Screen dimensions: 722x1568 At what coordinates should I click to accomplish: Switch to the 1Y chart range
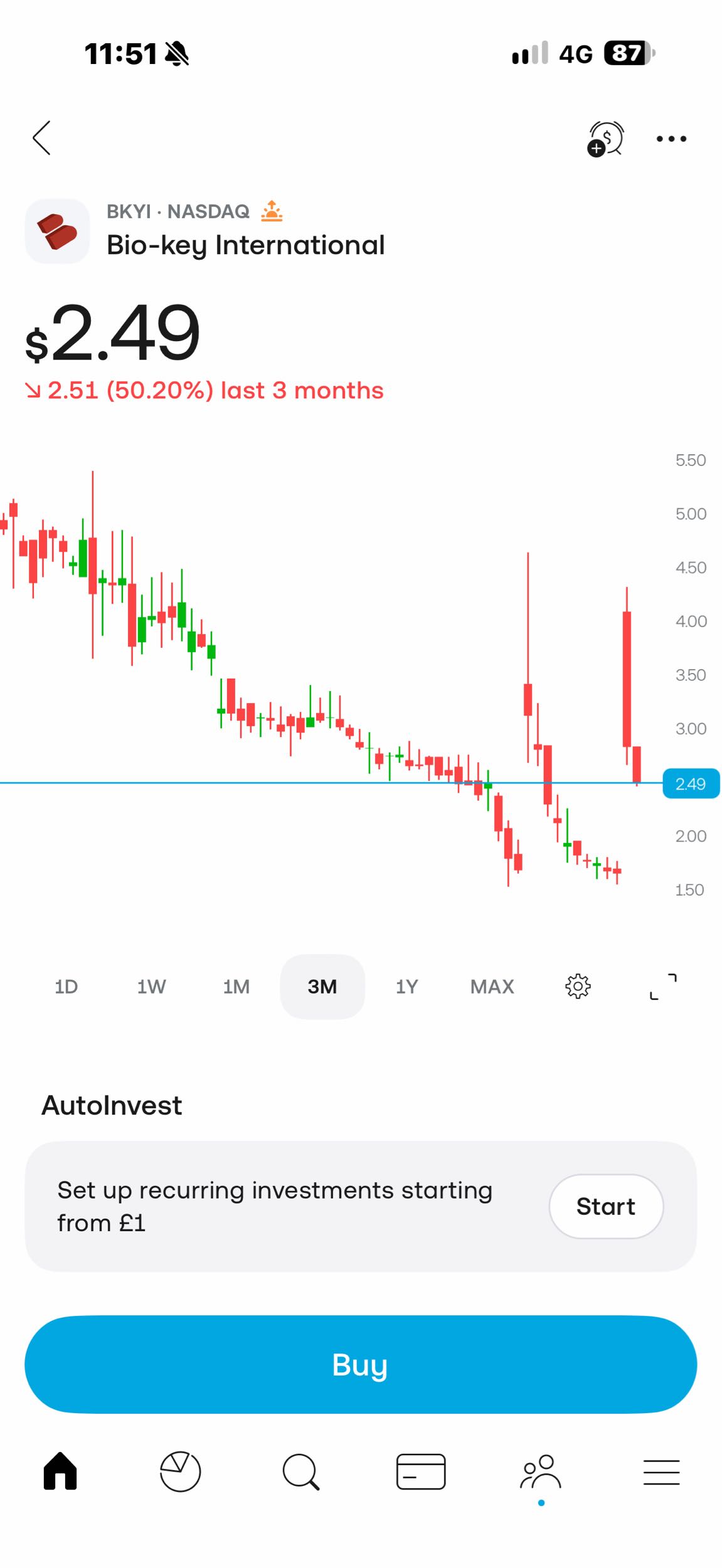(406, 987)
